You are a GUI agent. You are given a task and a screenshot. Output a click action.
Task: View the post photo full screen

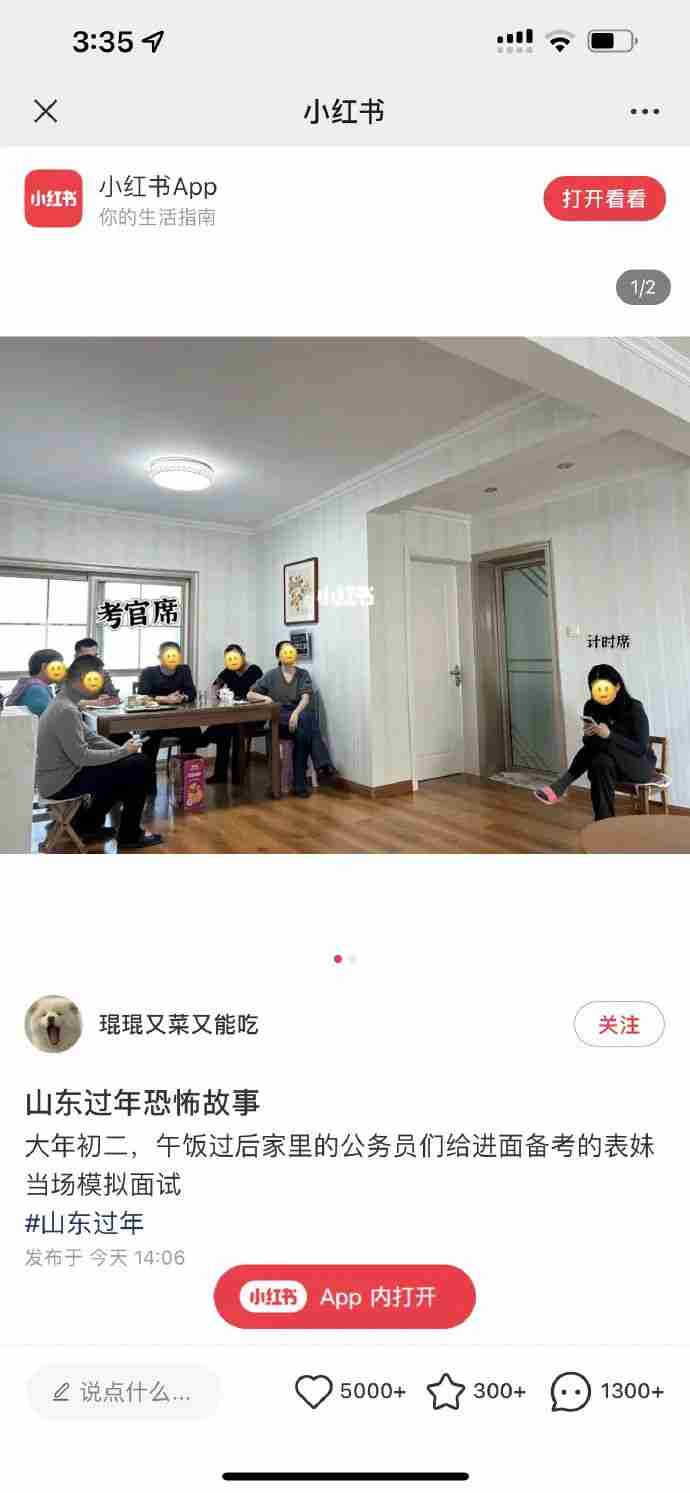click(x=345, y=595)
